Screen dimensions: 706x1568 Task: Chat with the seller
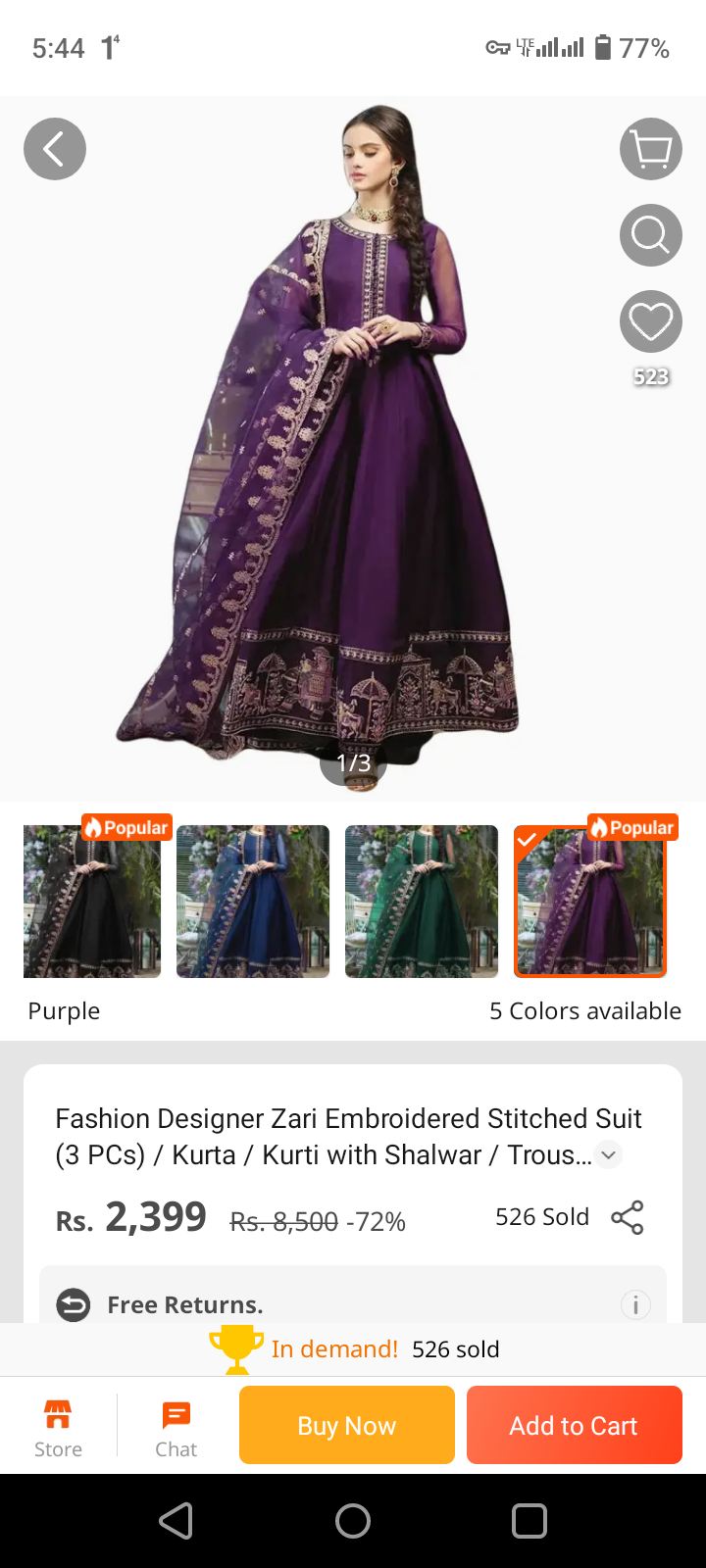[176, 1427]
